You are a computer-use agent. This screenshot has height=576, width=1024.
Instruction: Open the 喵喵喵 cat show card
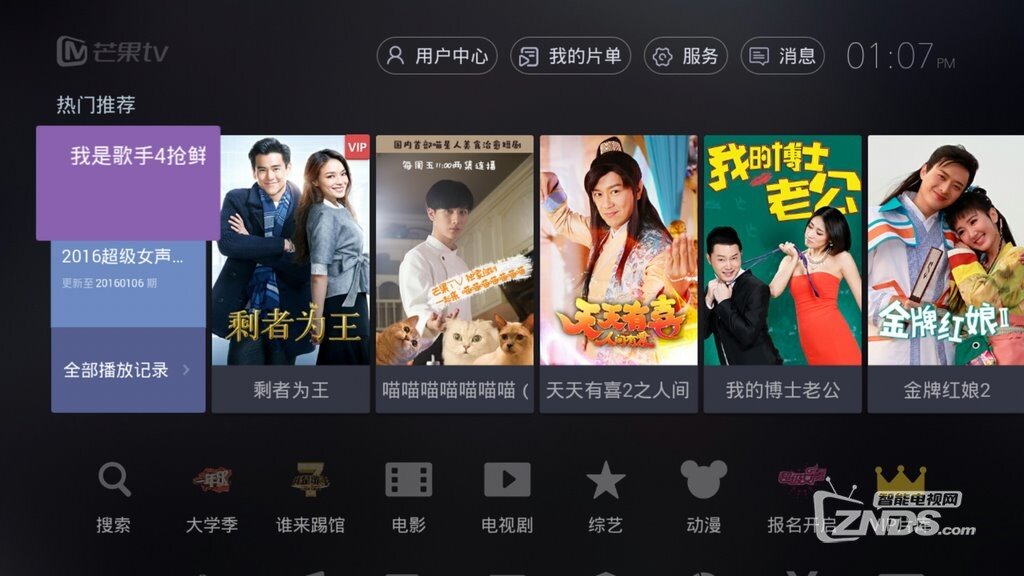[455, 272]
